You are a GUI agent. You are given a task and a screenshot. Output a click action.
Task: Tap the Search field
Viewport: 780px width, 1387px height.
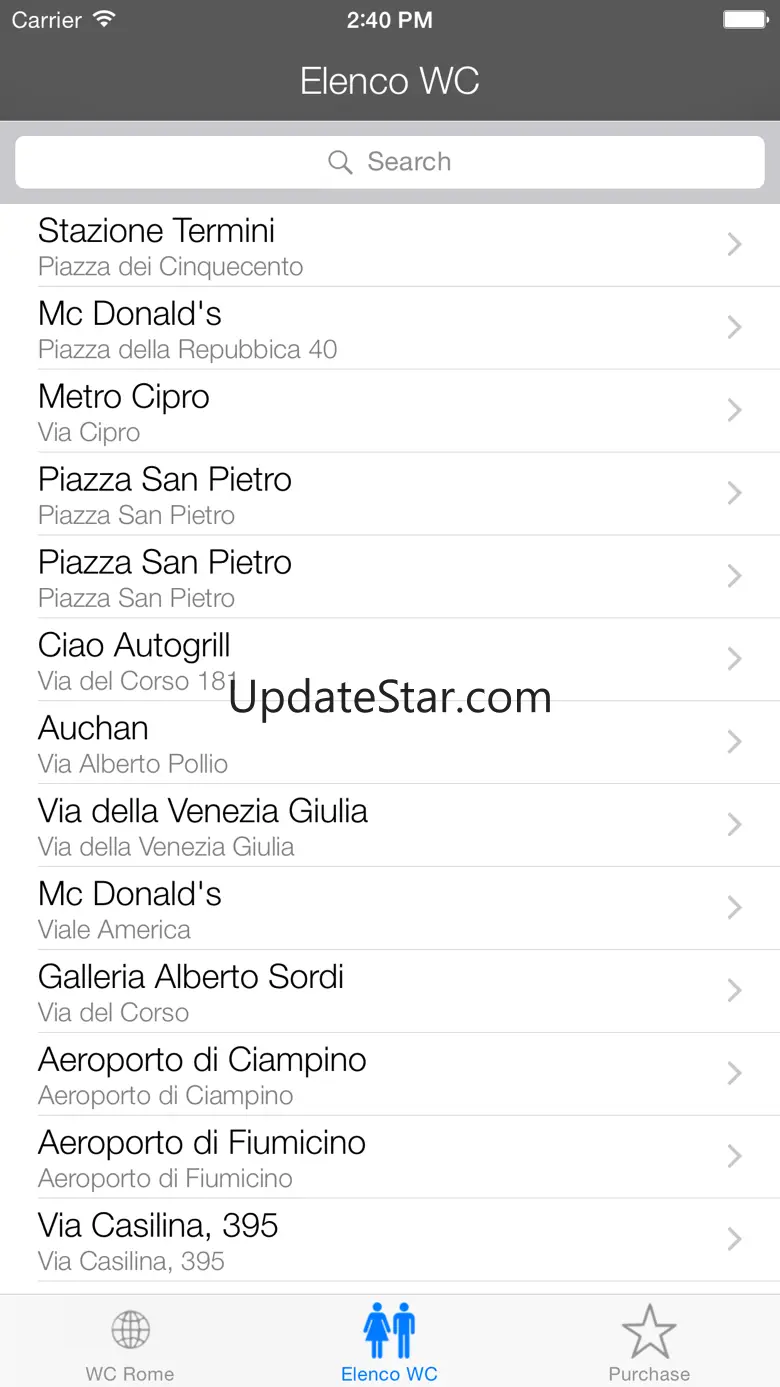390,162
